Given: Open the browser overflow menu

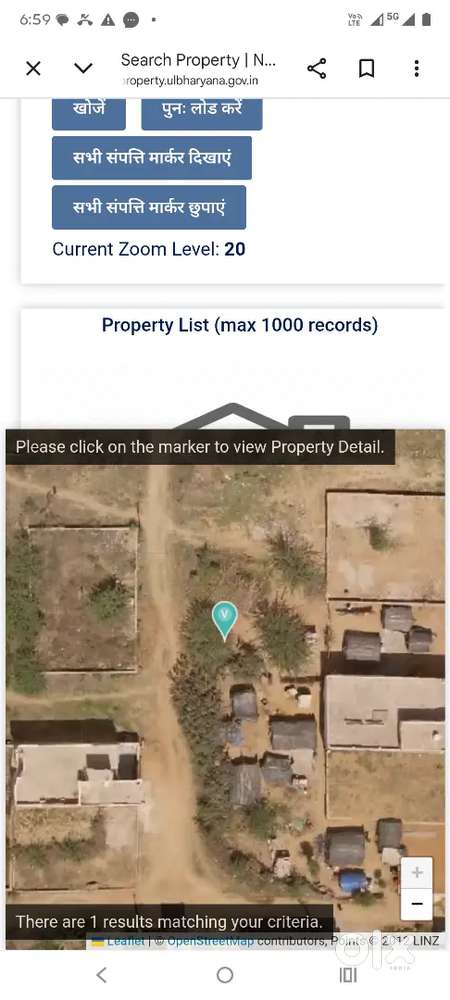Looking at the screenshot, I should (416, 68).
